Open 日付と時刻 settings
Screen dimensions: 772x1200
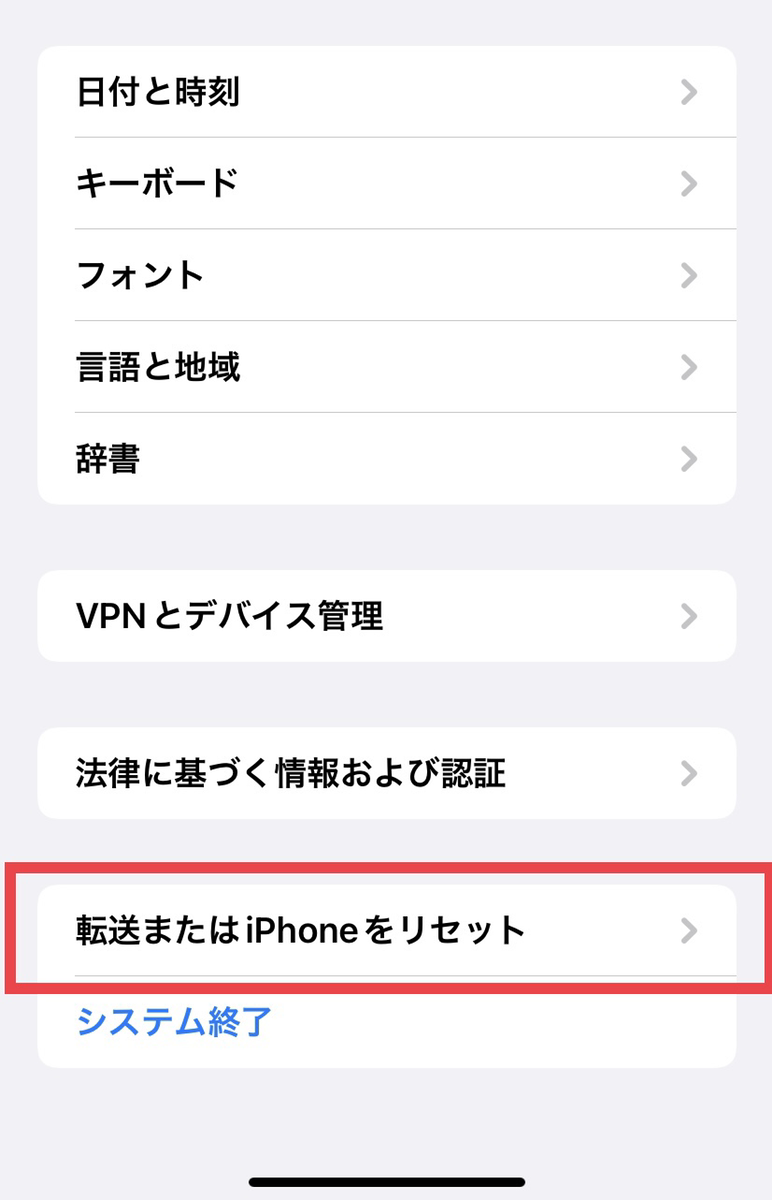tap(386, 93)
